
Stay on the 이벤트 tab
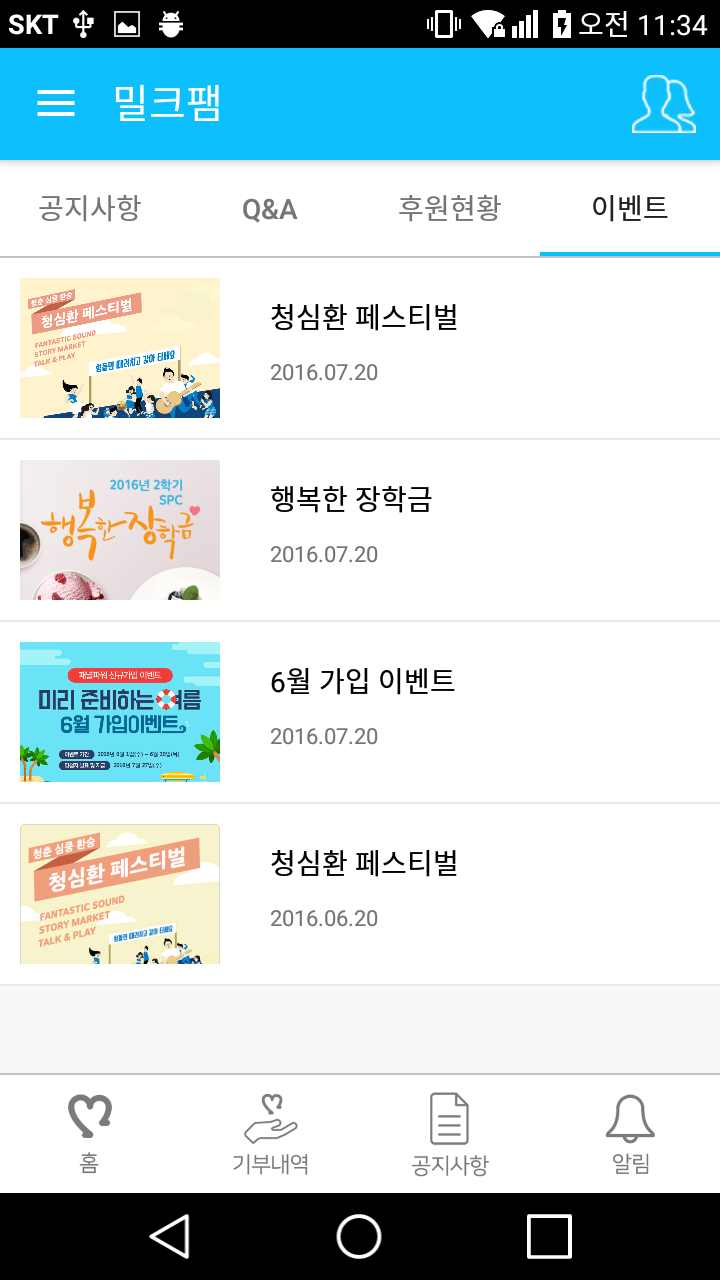pyautogui.click(x=630, y=208)
